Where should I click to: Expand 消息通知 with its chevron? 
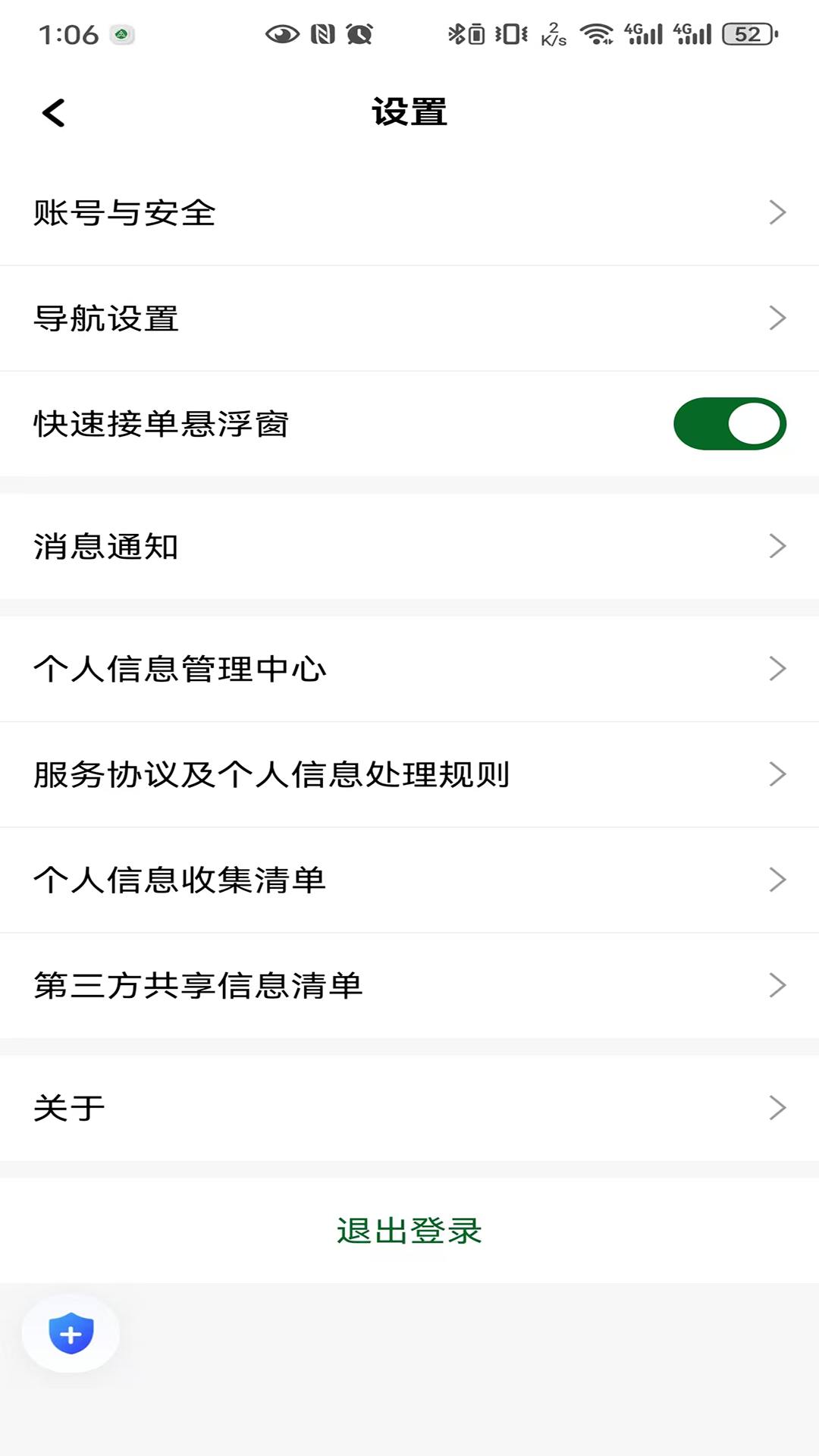[x=777, y=546]
